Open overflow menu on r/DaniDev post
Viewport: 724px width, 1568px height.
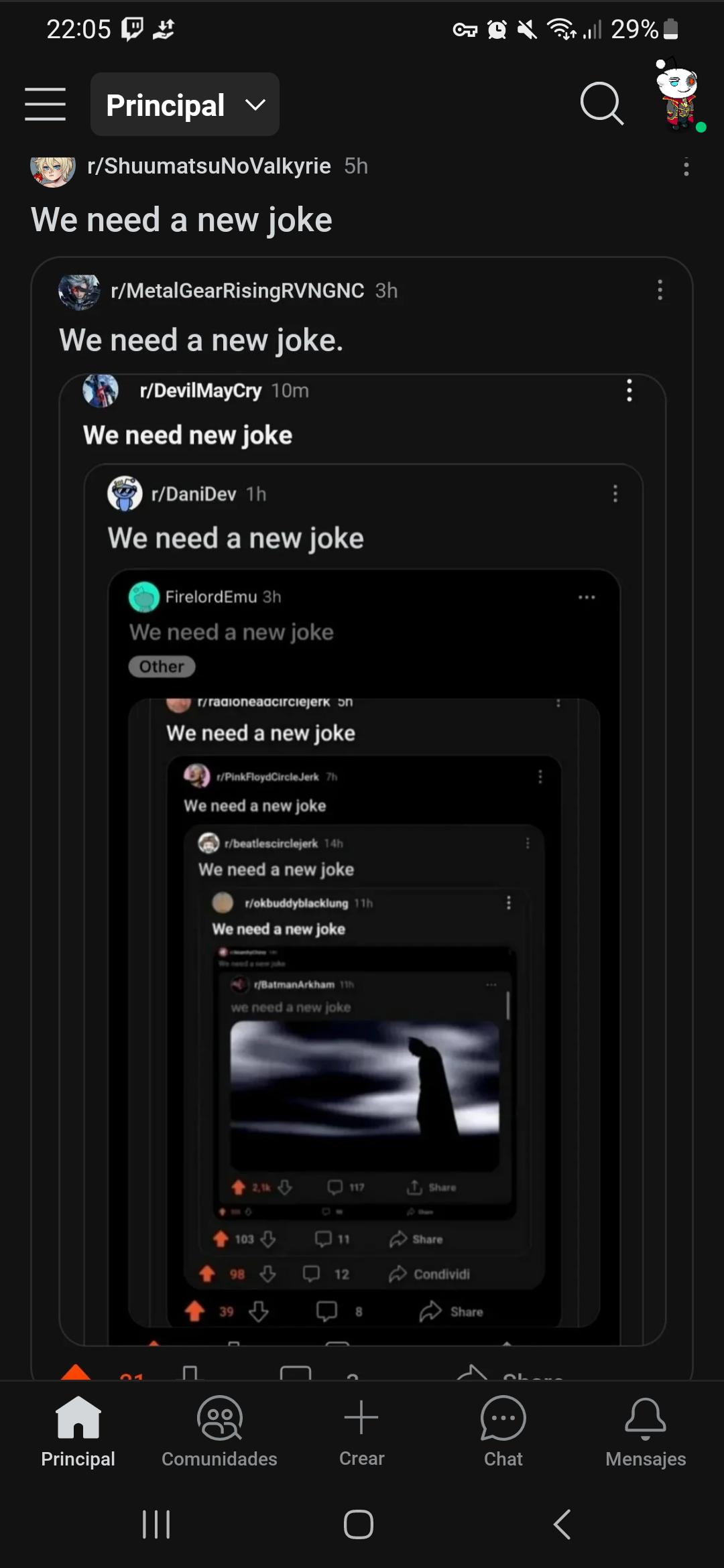click(x=615, y=494)
